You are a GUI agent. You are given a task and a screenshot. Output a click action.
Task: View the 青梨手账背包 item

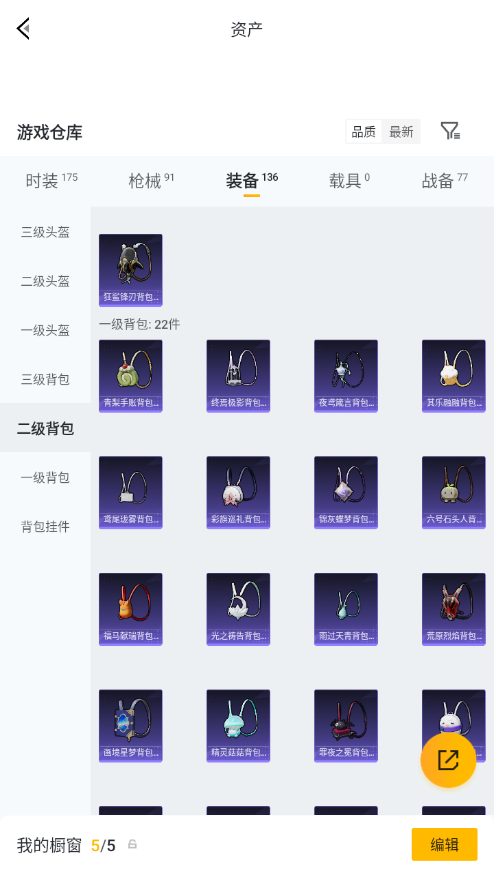pos(130,376)
